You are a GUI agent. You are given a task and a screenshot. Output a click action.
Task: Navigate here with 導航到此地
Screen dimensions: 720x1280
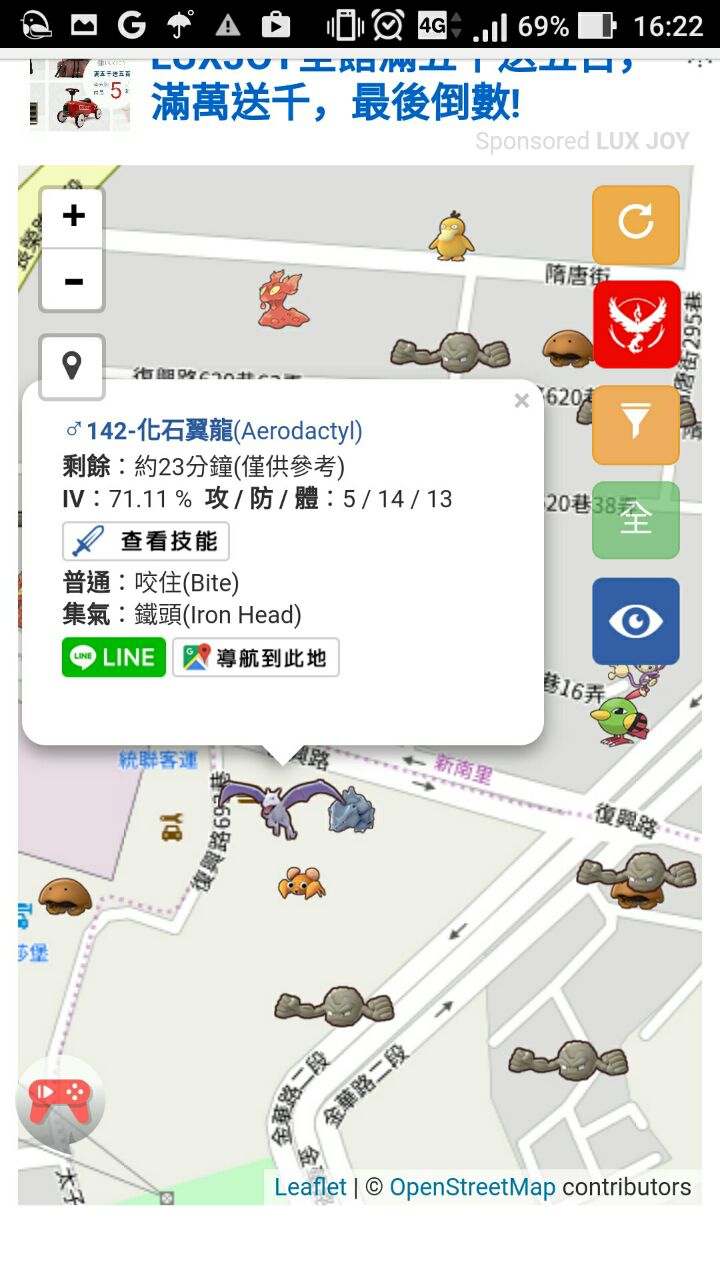(x=256, y=657)
